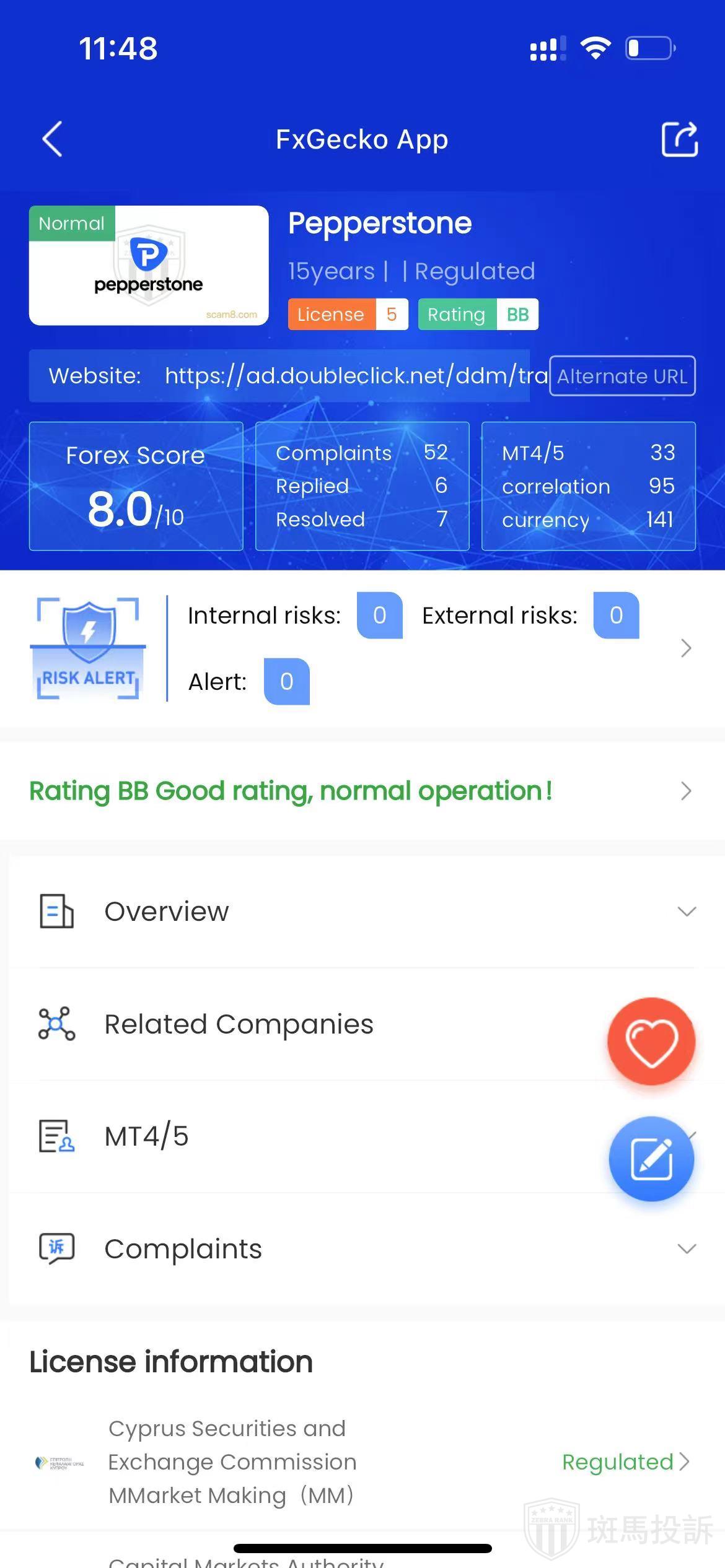The height and width of the screenshot is (1568, 725).
Task: Open the risk alert details row
Action: click(x=685, y=648)
